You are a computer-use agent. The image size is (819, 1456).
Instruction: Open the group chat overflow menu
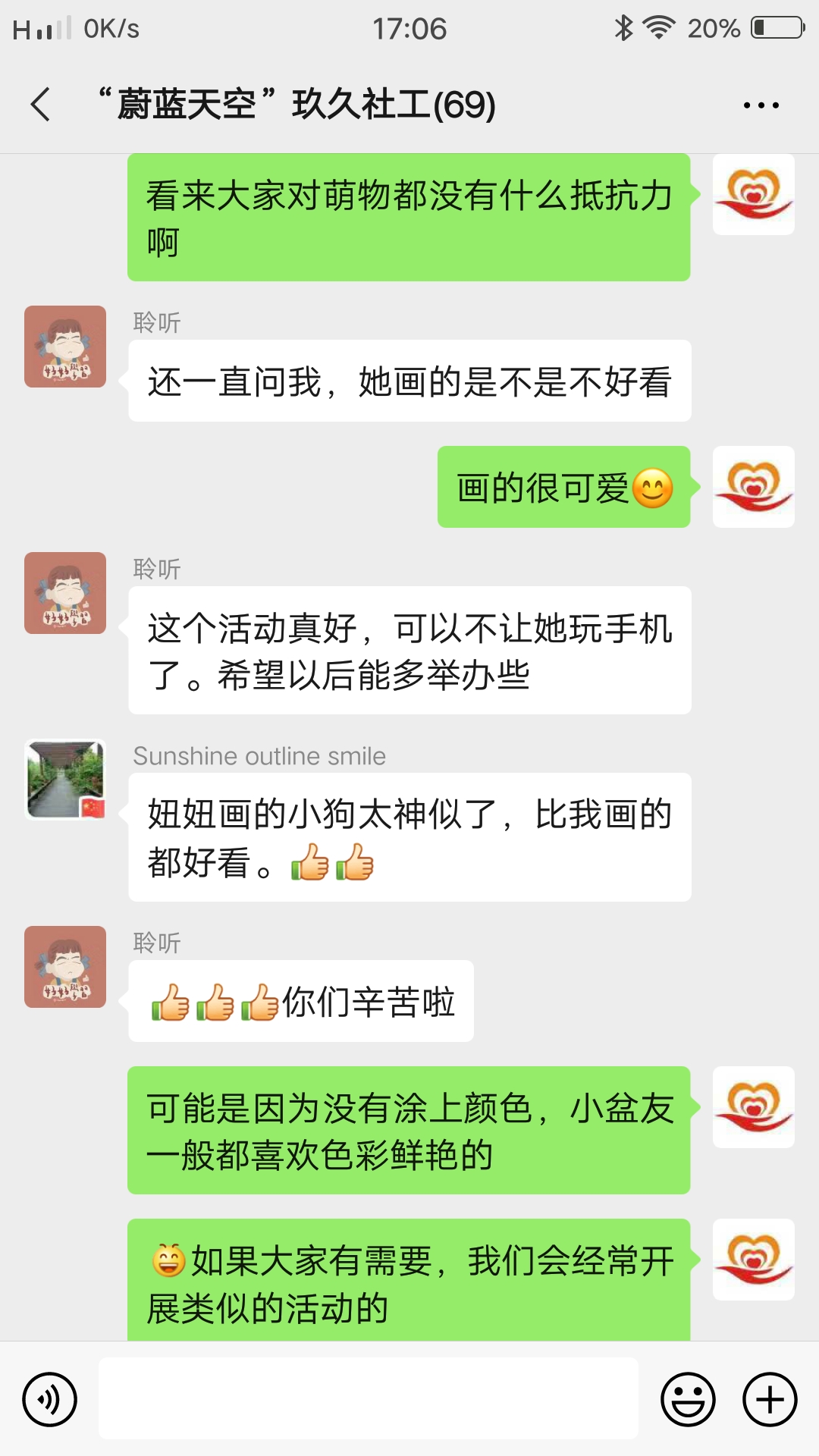pos(761,105)
